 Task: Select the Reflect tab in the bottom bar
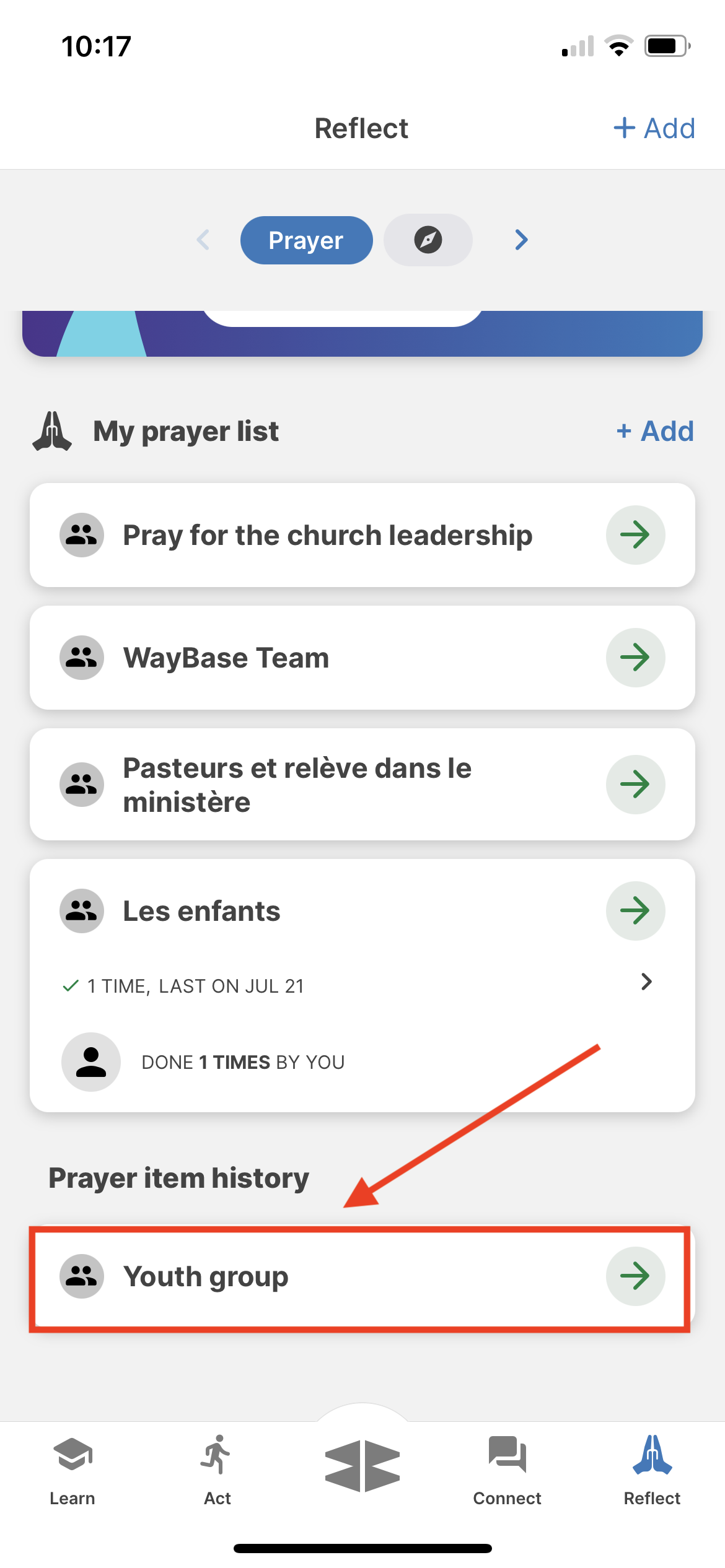tap(652, 1471)
